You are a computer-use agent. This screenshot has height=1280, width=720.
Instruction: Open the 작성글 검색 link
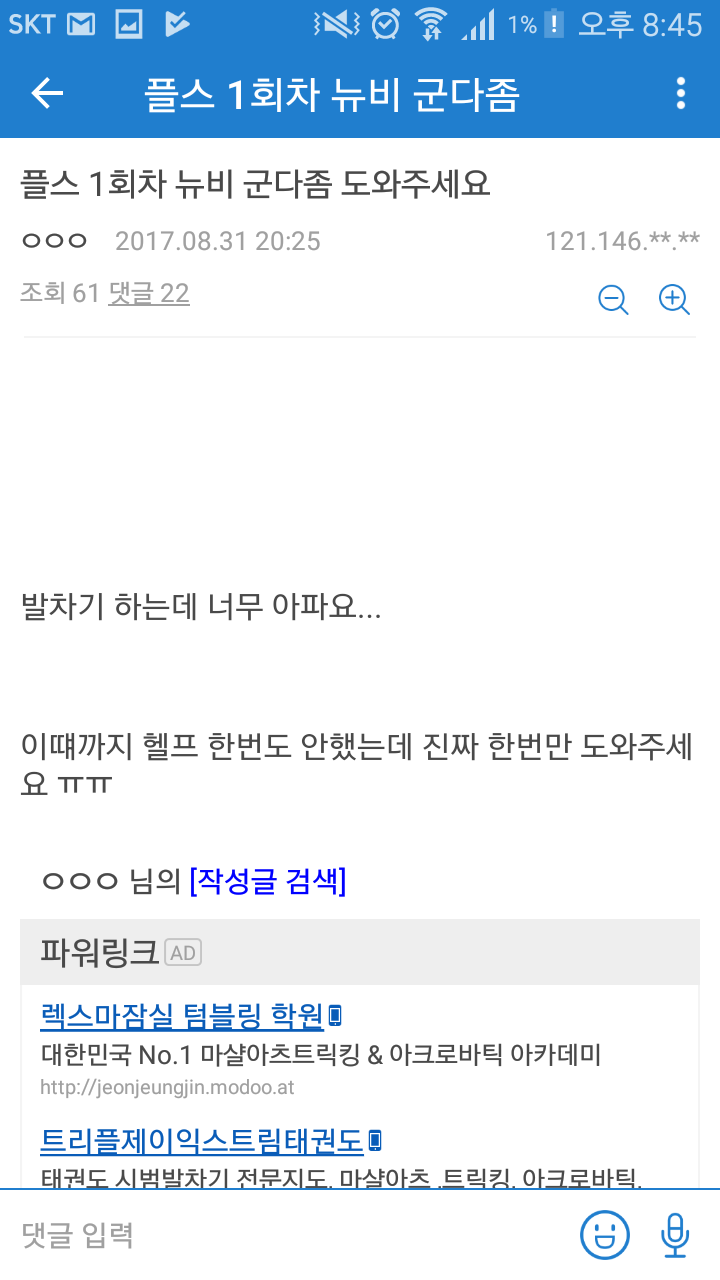tap(267, 881)
